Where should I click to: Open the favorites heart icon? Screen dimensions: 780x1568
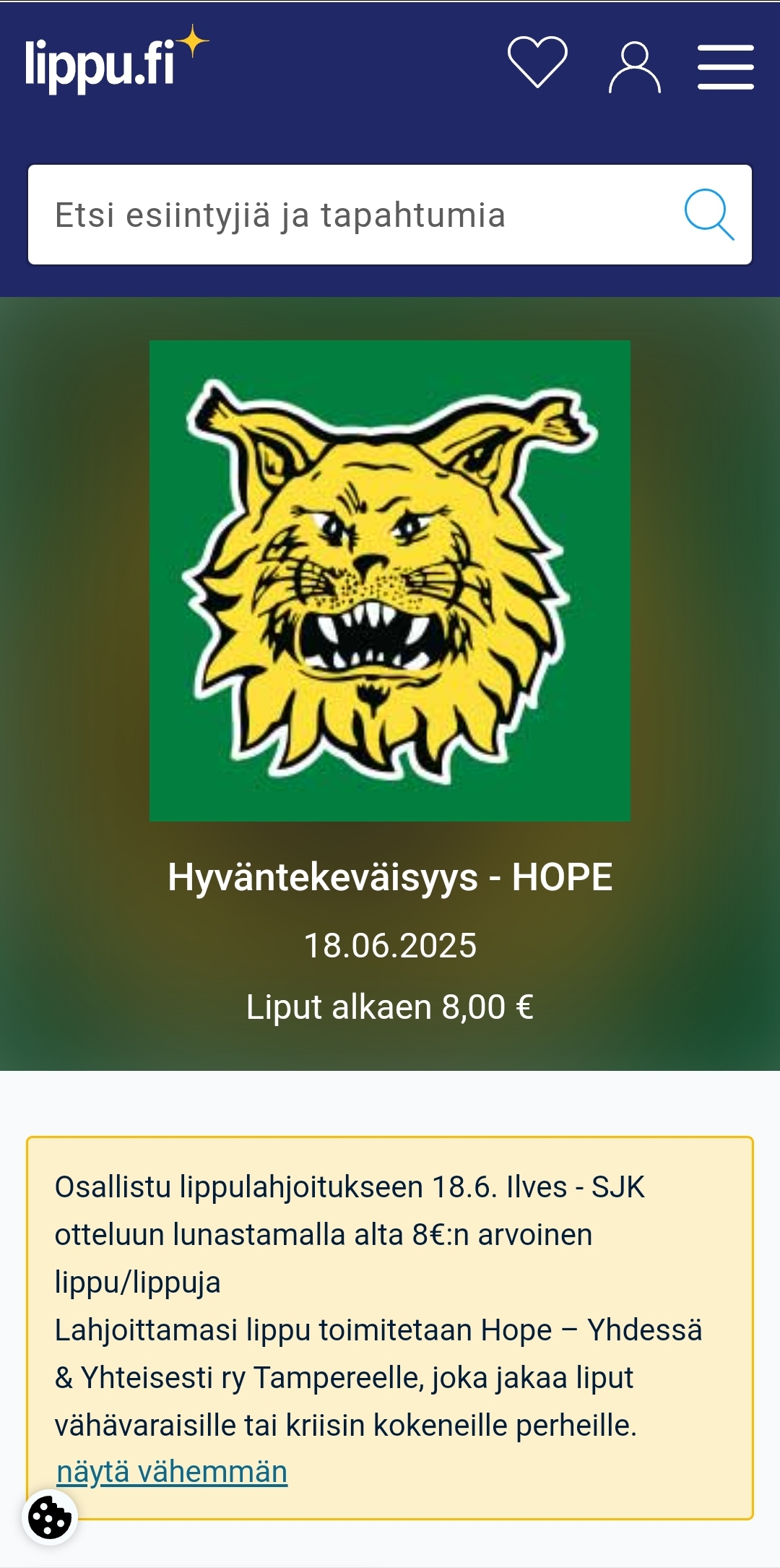click(x=537, y=63)
